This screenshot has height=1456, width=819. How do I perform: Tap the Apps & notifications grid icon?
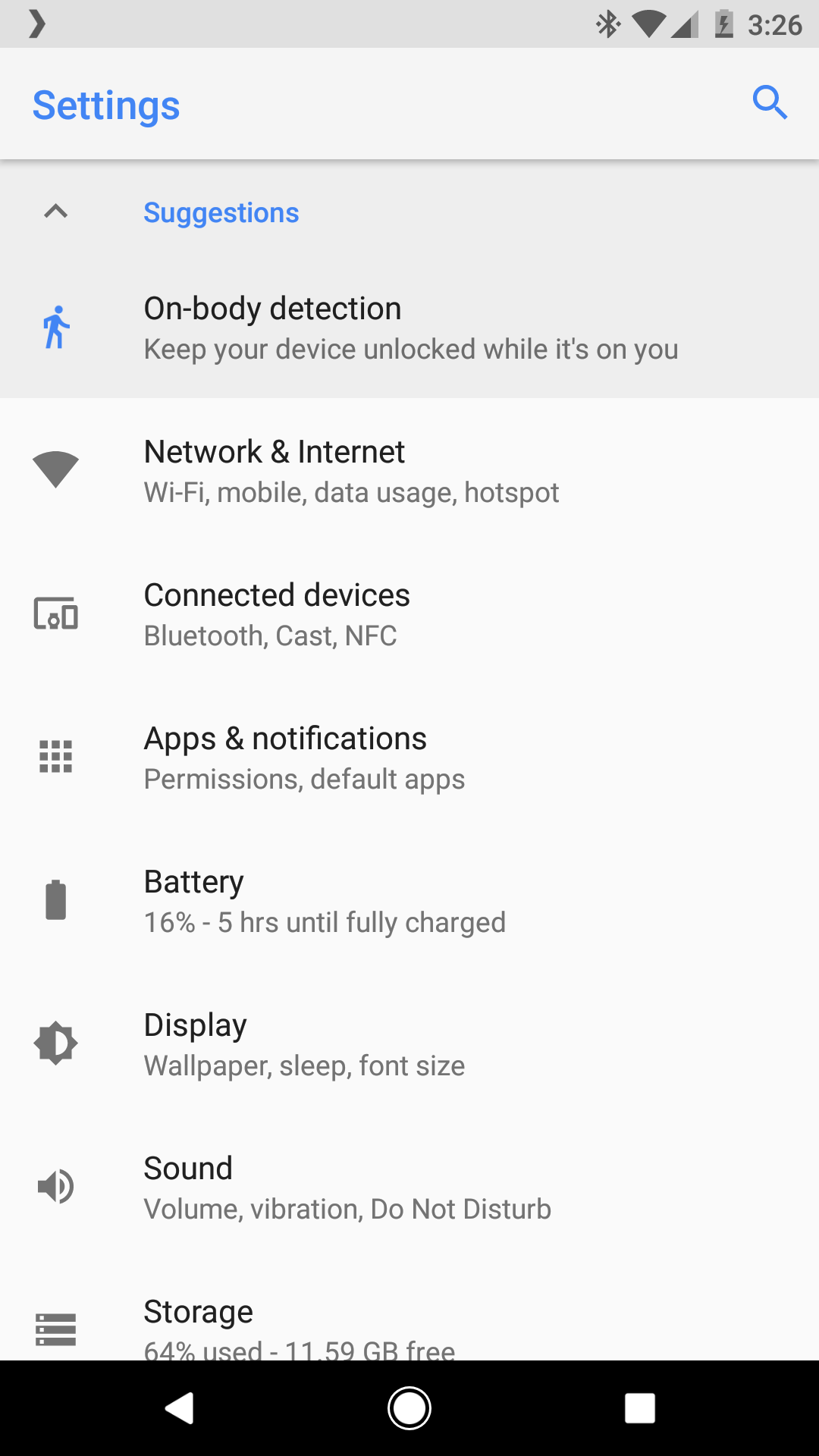click(55, 757)
